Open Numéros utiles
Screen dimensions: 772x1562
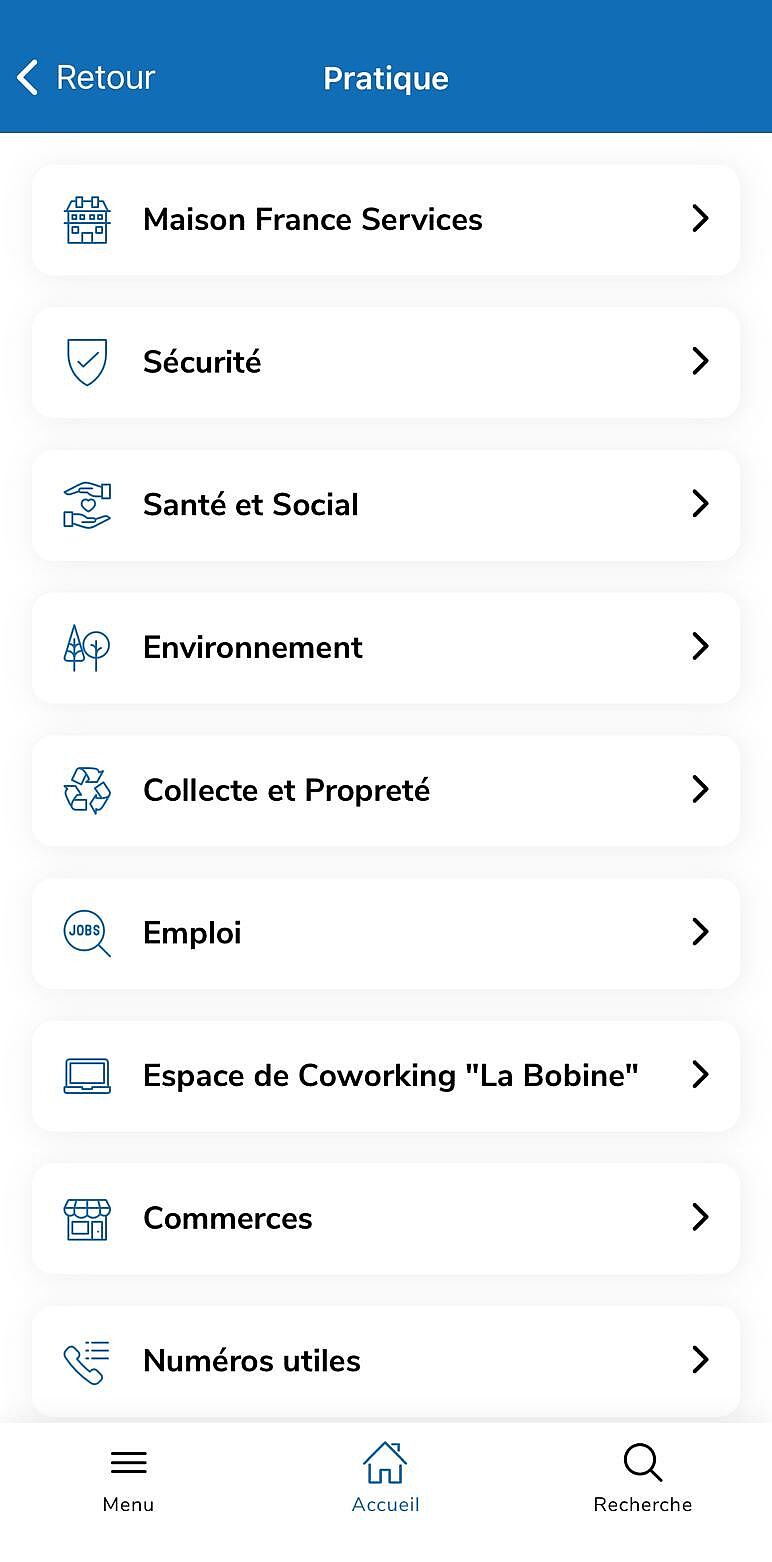386,1361
